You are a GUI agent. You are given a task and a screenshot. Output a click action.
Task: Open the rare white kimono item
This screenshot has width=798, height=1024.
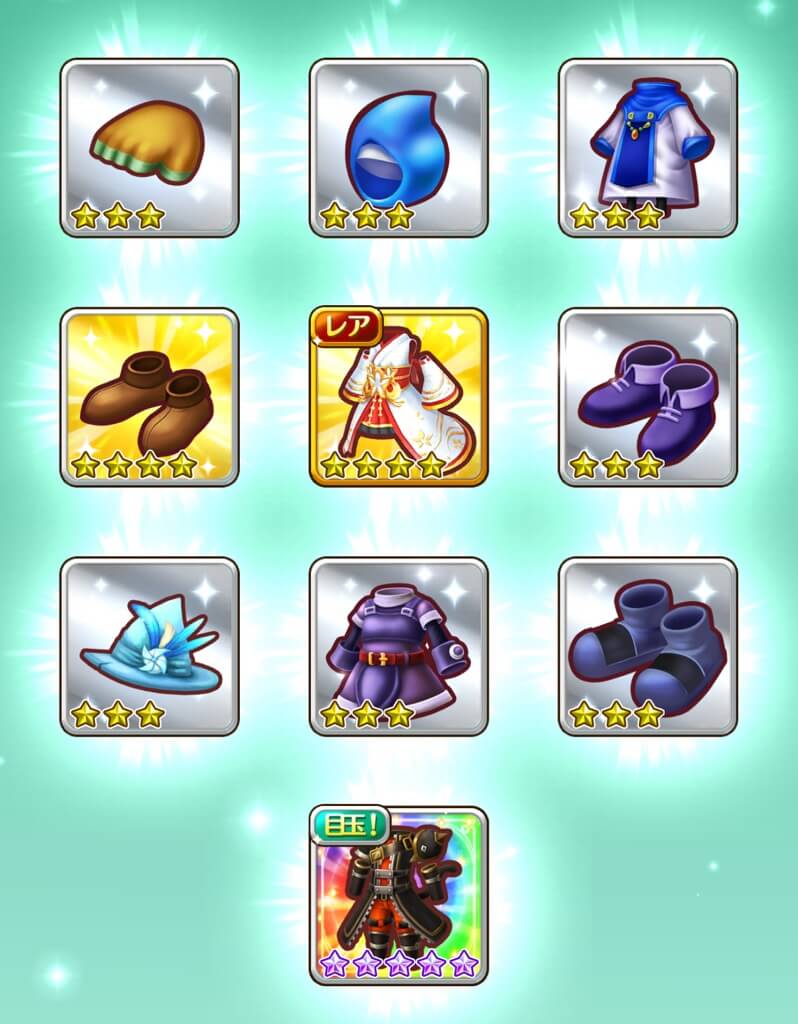[x=398, y=396]
